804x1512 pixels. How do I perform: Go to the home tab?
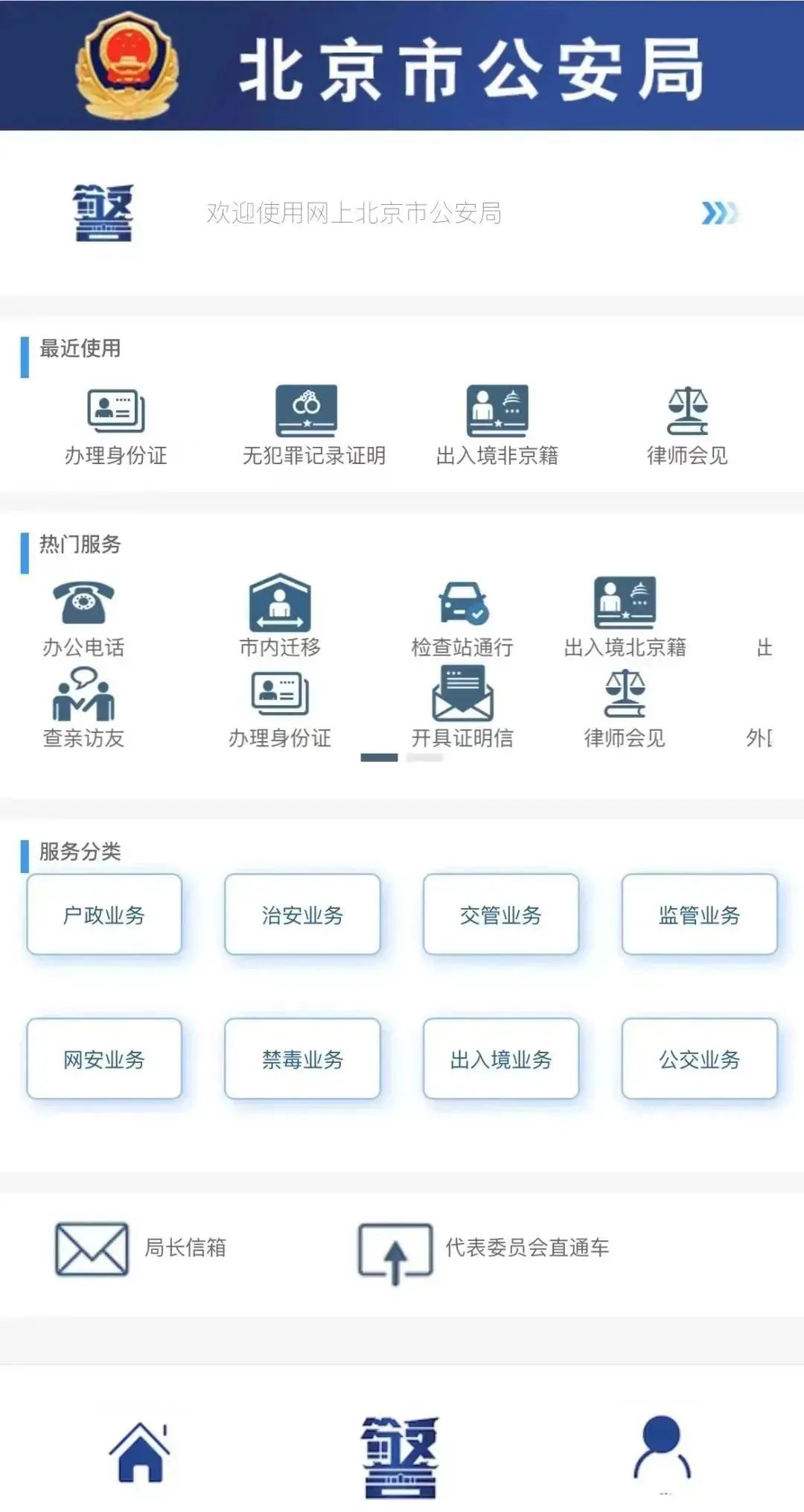click(x=140, y=1452)
